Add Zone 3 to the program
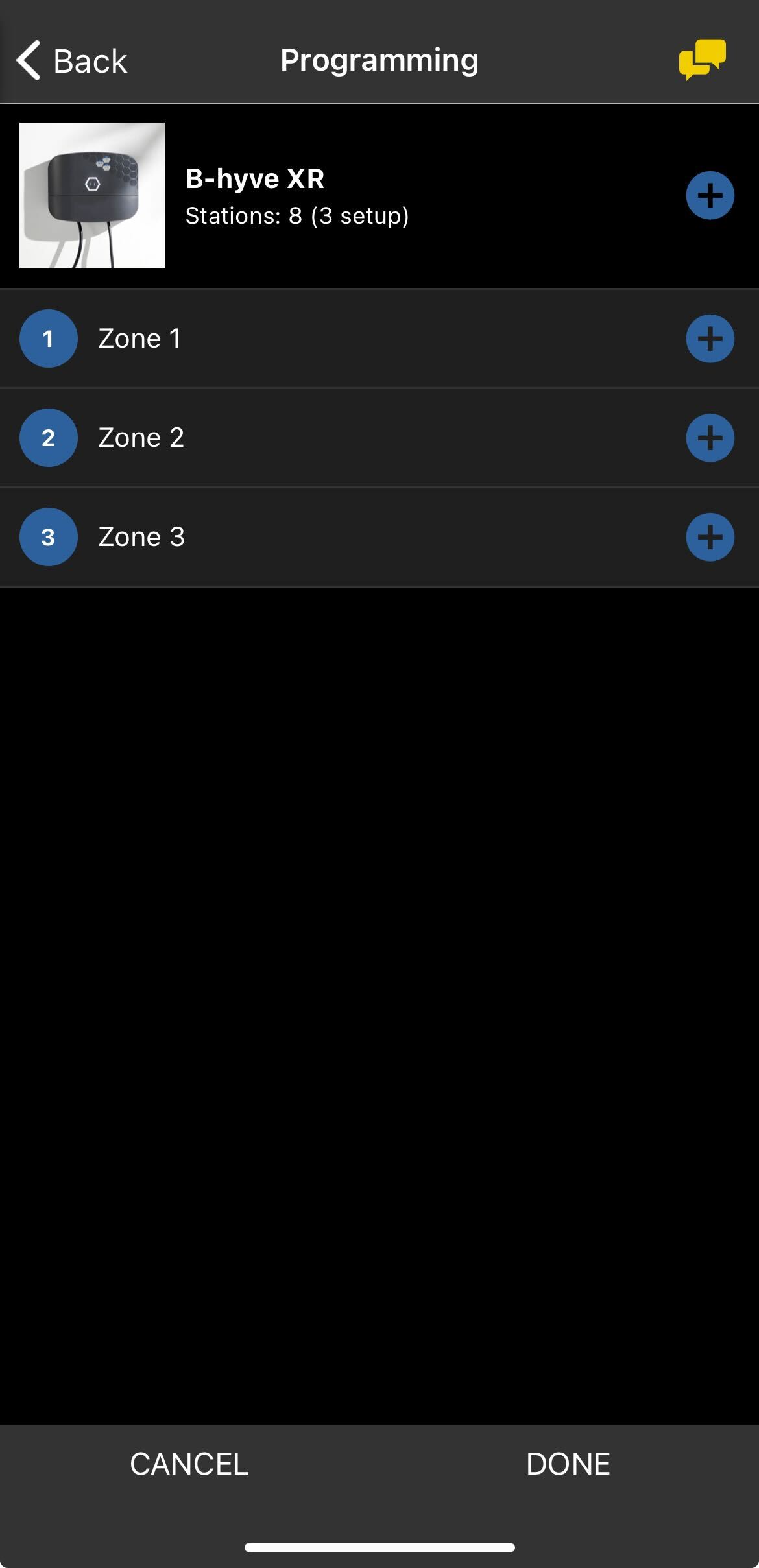 tap(710, 537)
